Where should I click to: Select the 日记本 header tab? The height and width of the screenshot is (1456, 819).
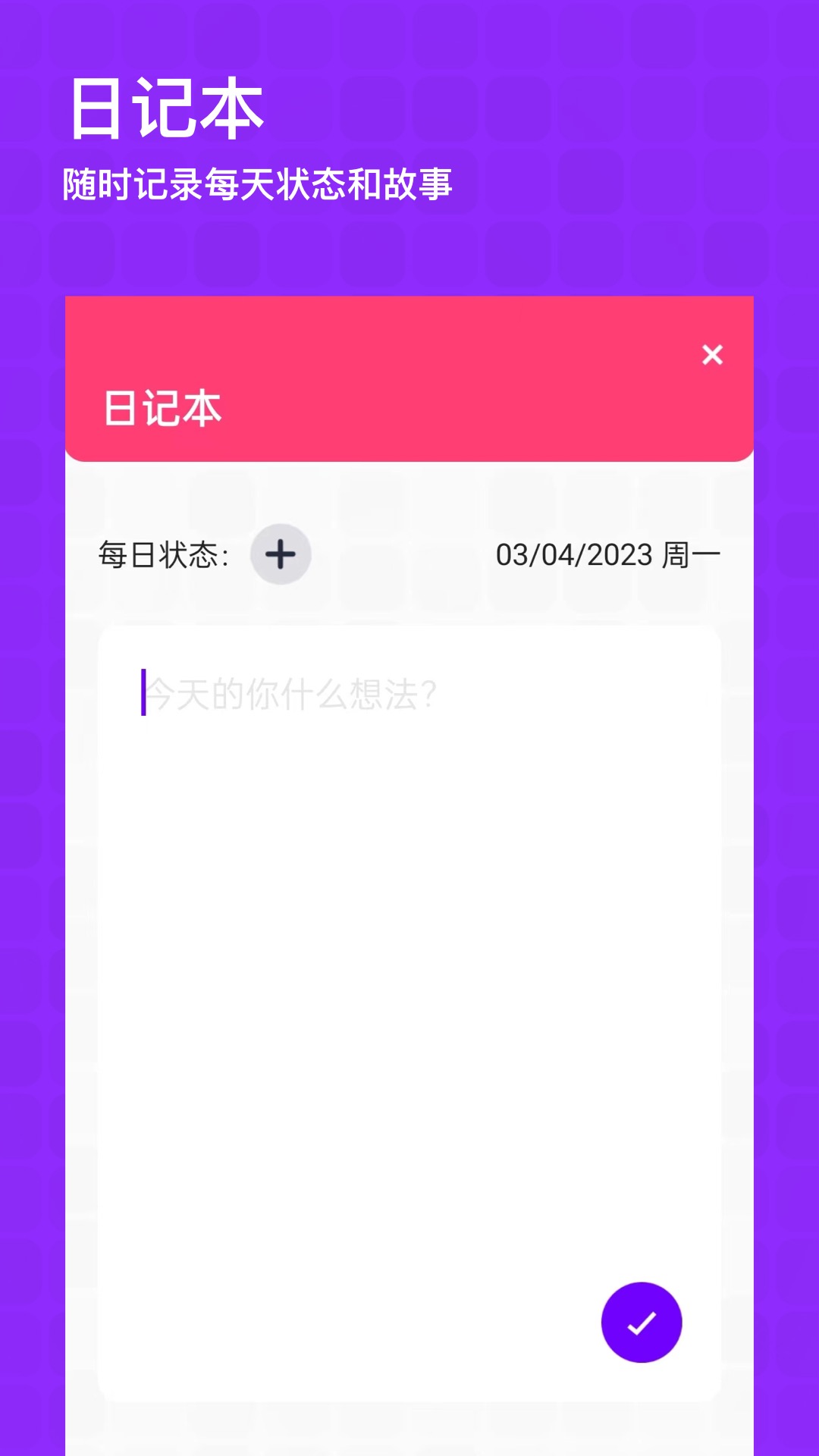[162, 408]
